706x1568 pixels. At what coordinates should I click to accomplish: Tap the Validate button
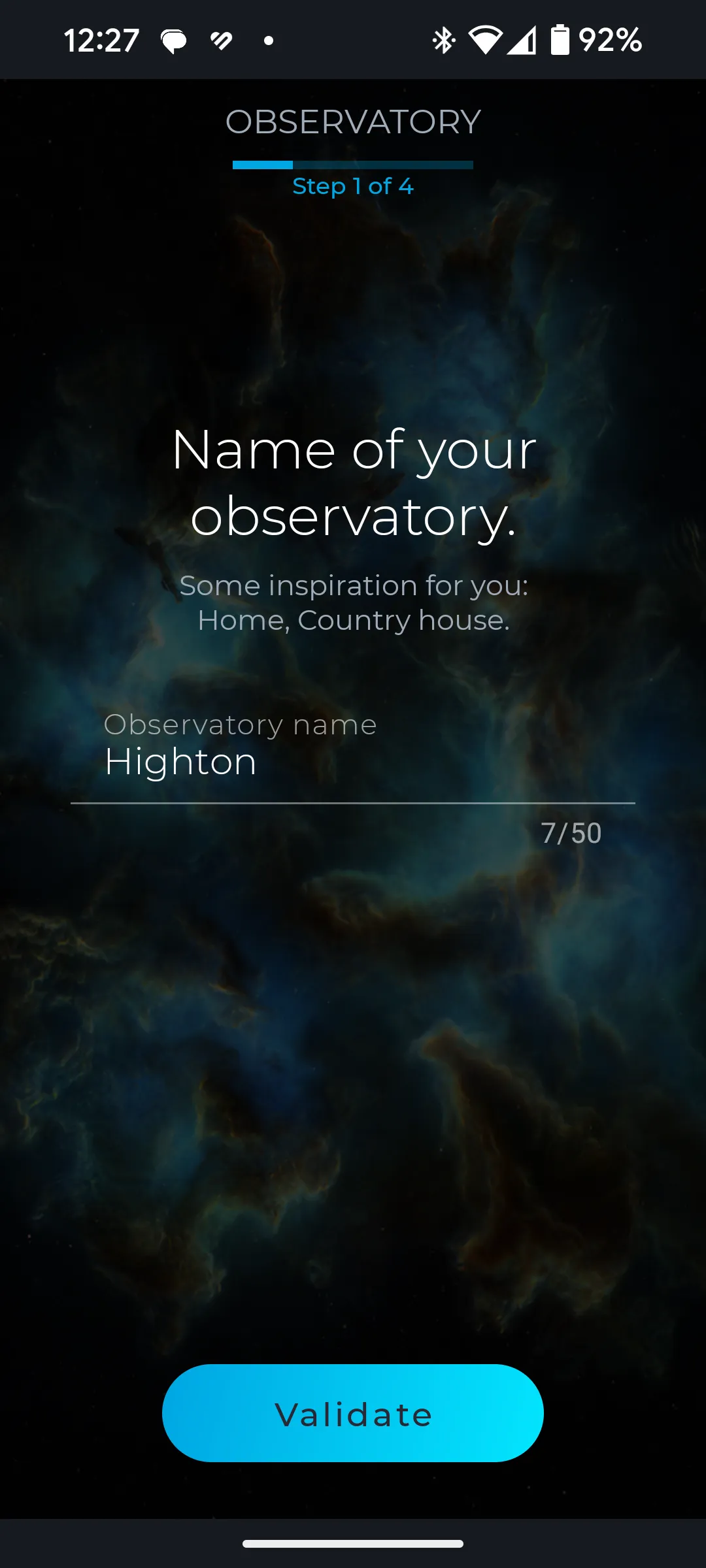(x=353, y=1413)
